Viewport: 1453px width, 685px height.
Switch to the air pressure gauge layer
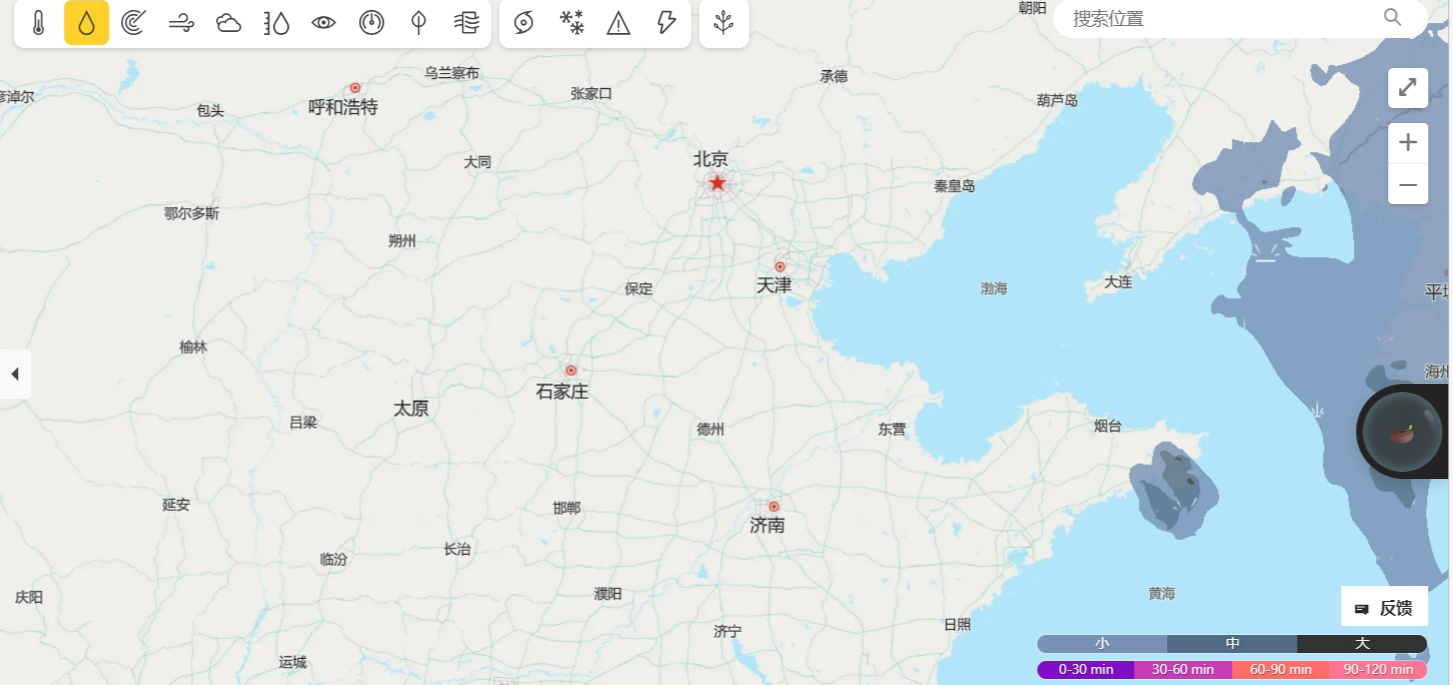371,23
